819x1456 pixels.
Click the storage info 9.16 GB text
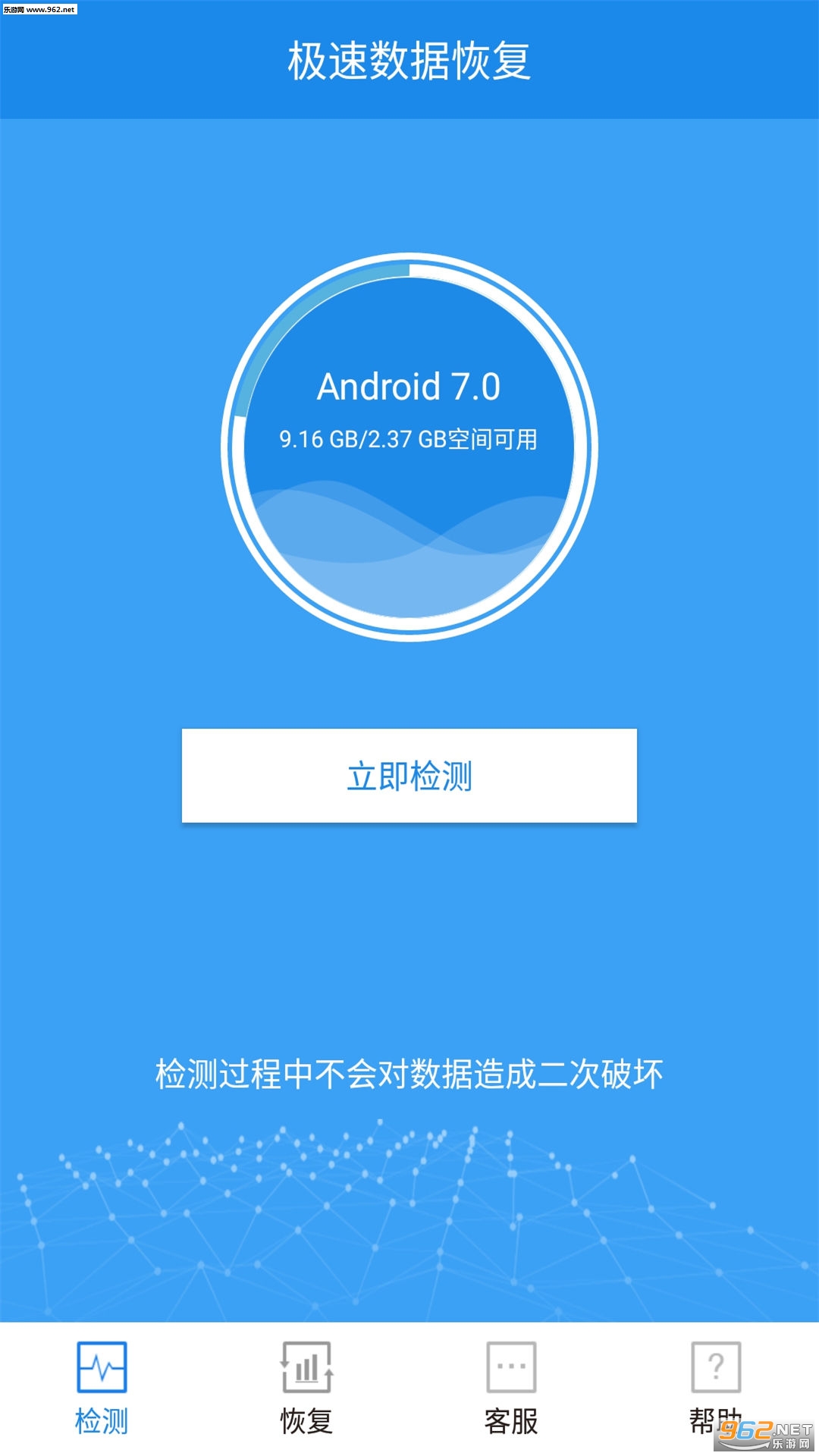(409, 438)
